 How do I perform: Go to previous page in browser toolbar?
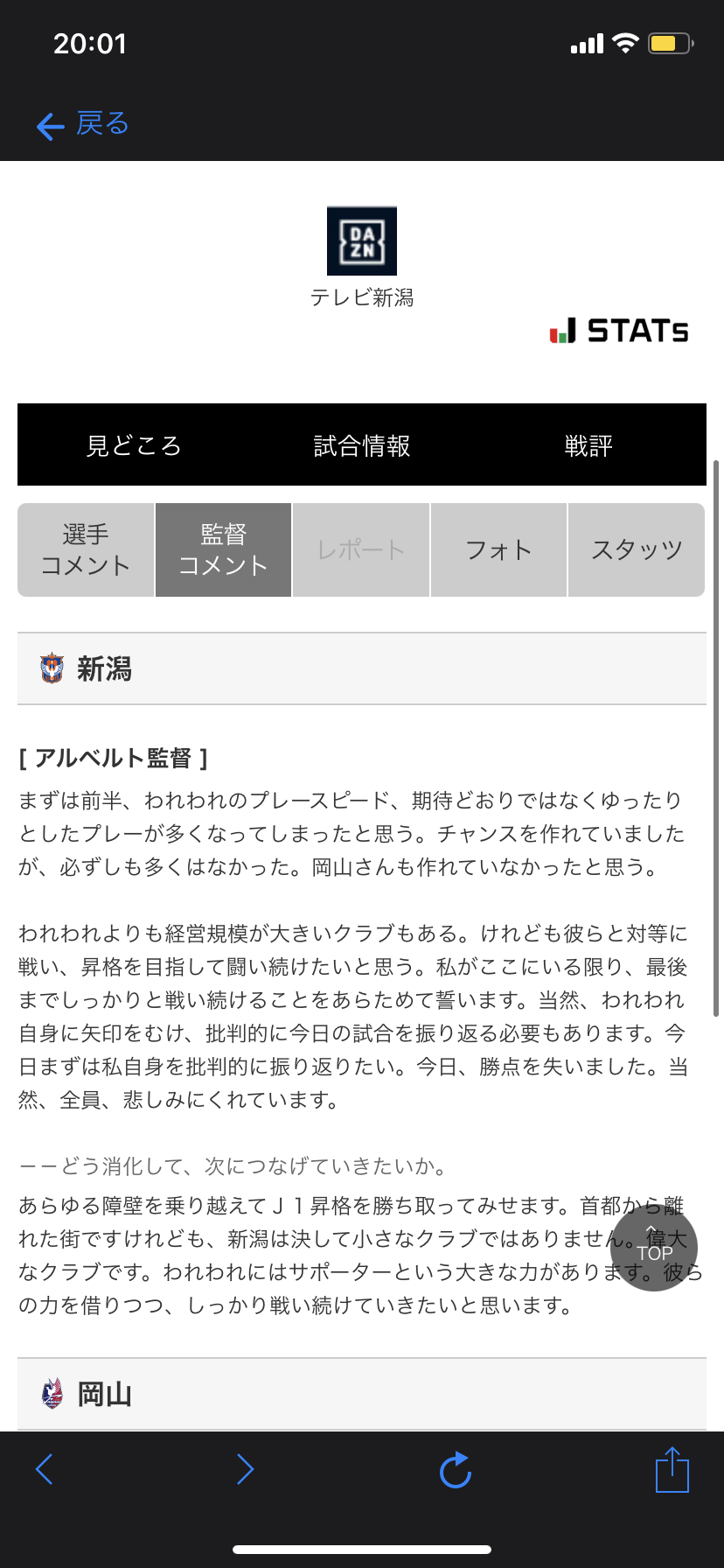pos(45,1469)
